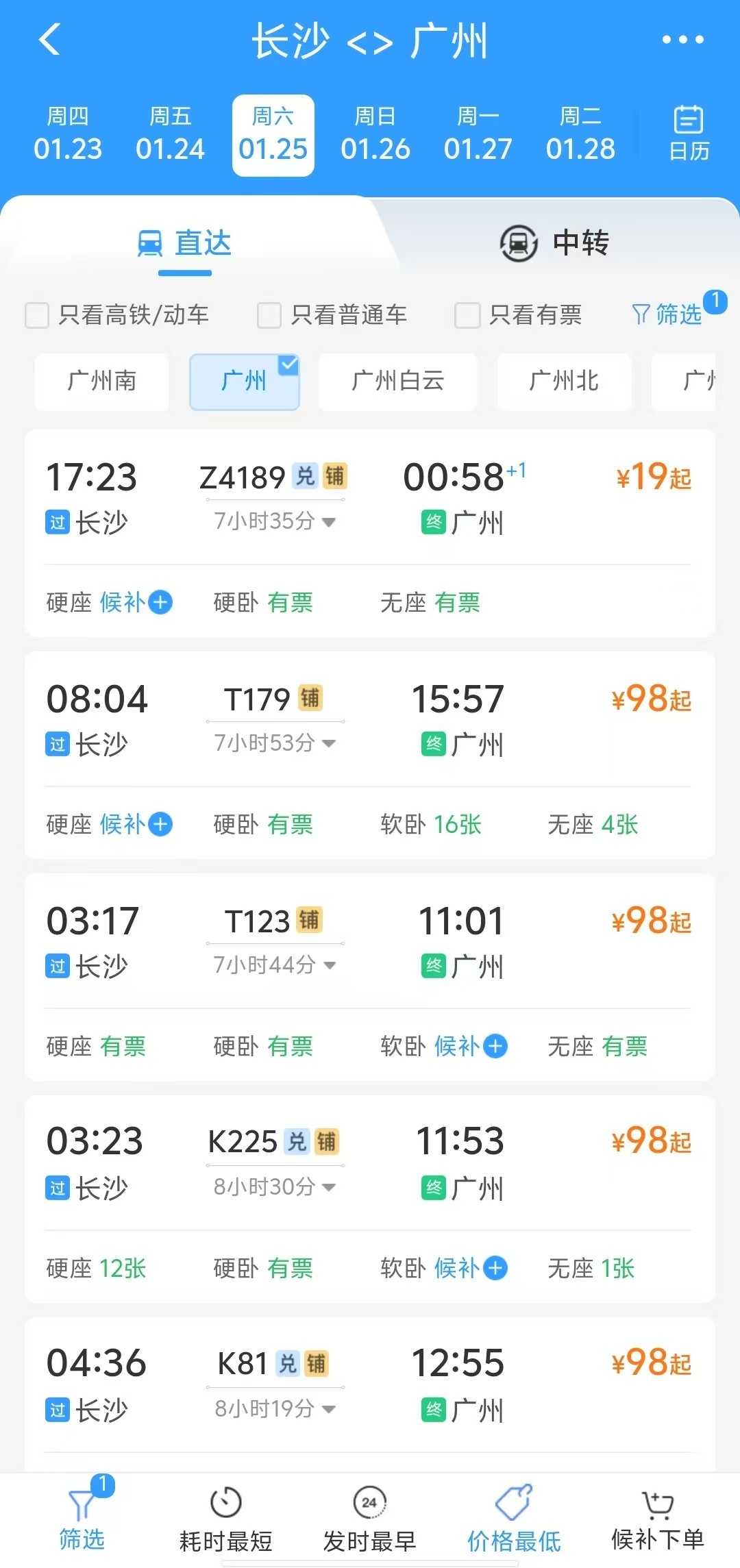Check the 只看普通车 box
Screen dimensions: 740x1568
coord(269,316)
